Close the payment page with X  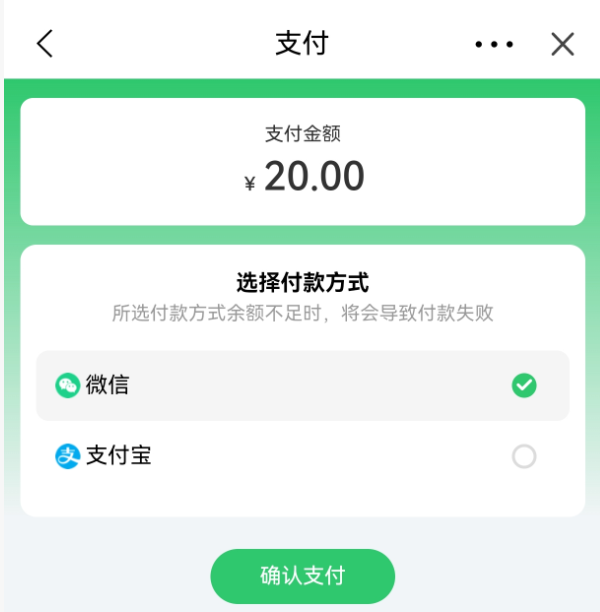tap(562, 44)
